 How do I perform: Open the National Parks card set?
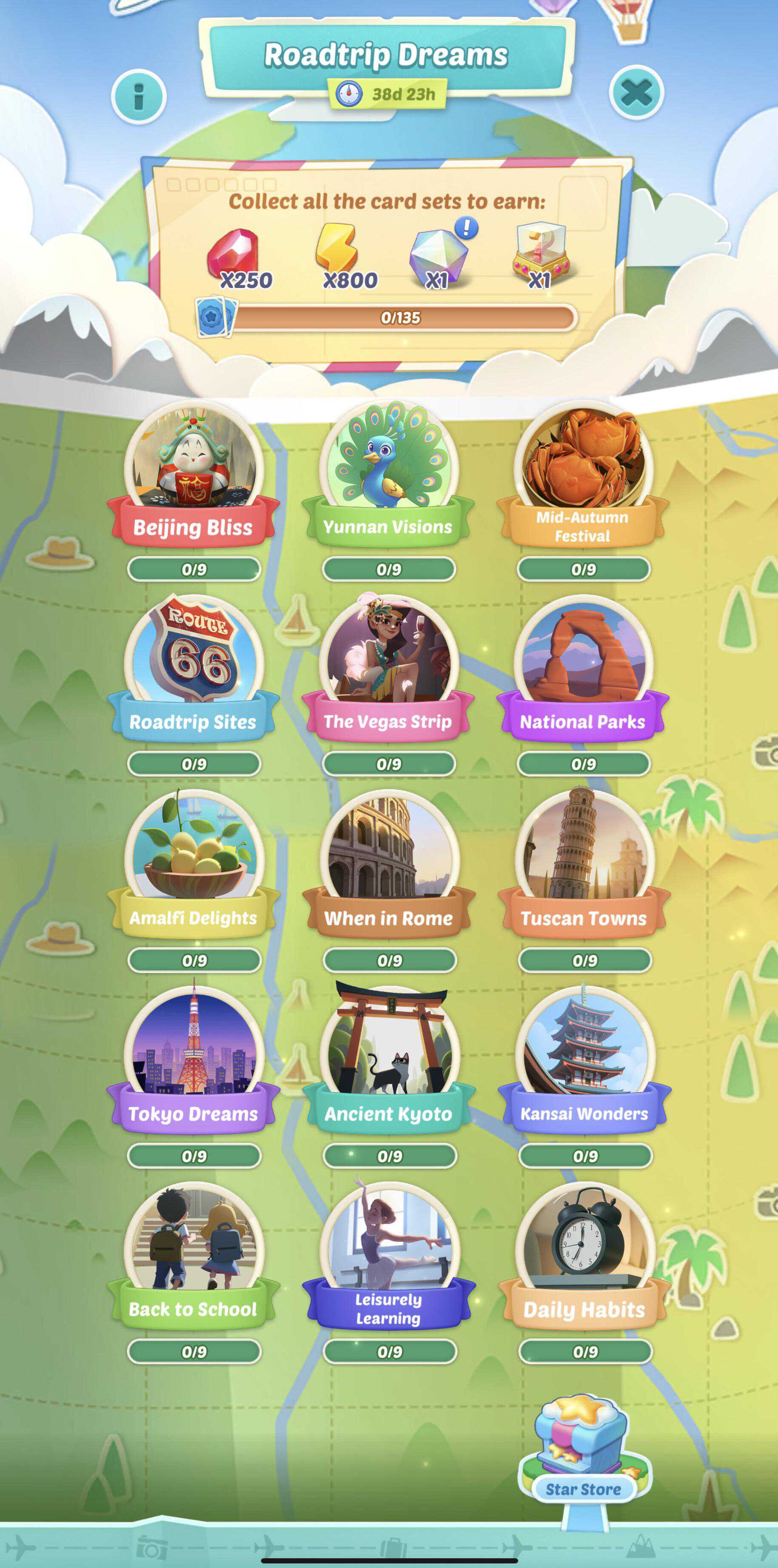pos(583,670)
